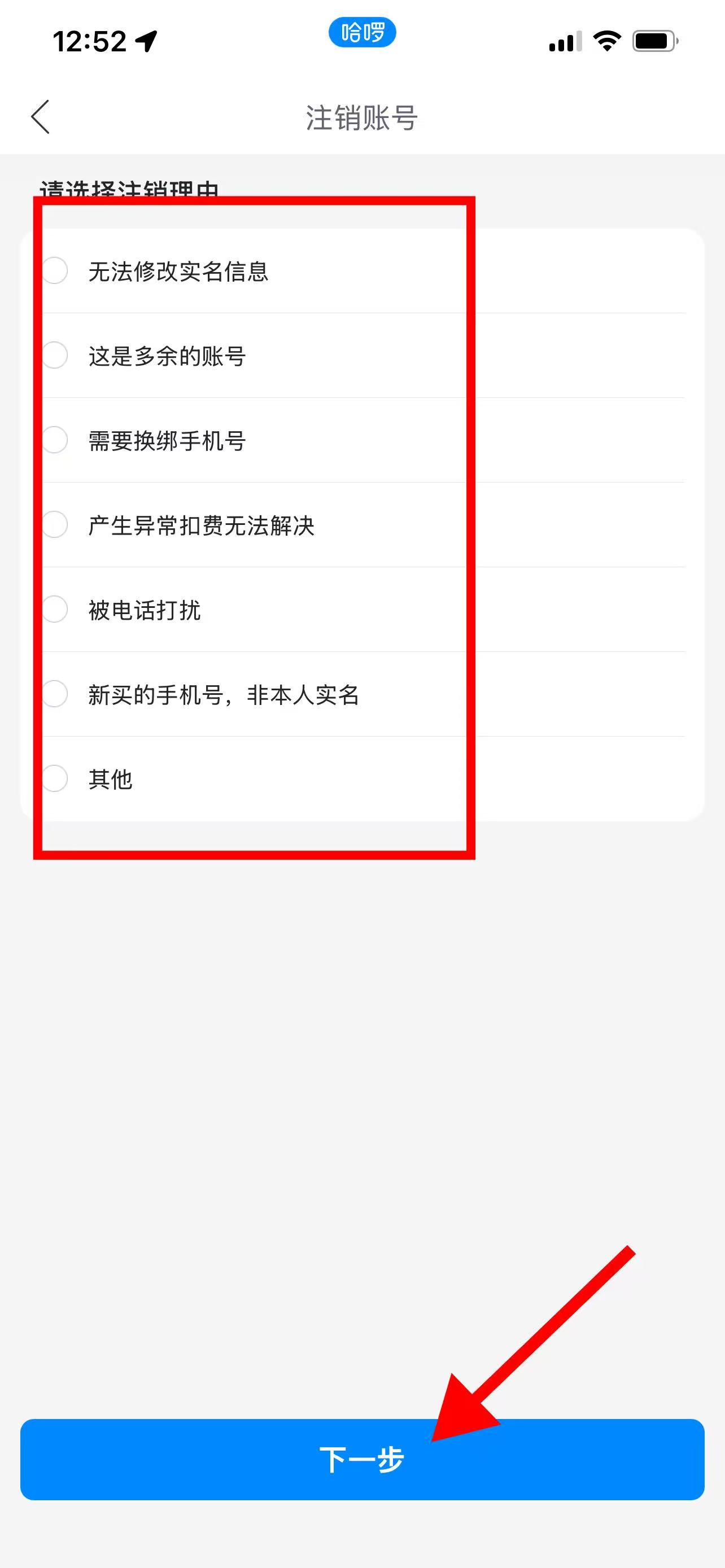Select reason 无法修改实名信息
The height and width of the screenshot is (1568, 725).
pos(55,270)
